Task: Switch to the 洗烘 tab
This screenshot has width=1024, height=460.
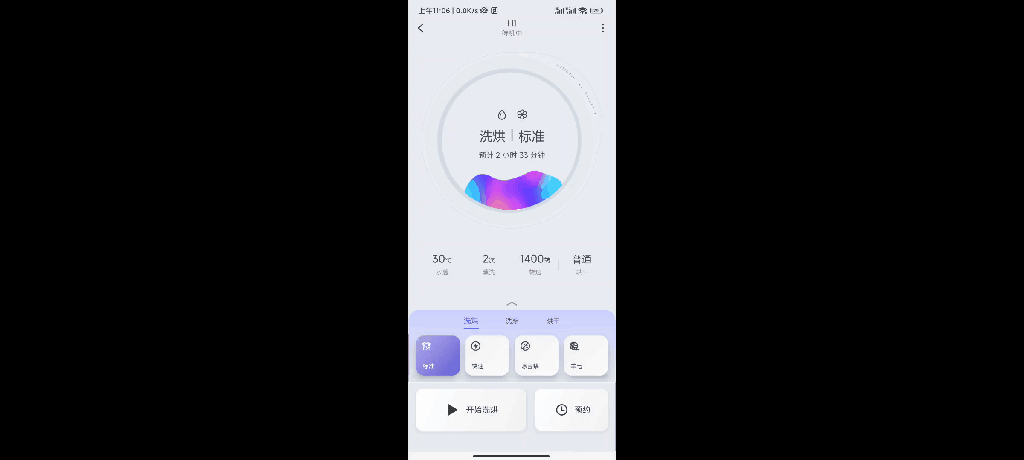Action: [471, 321]
